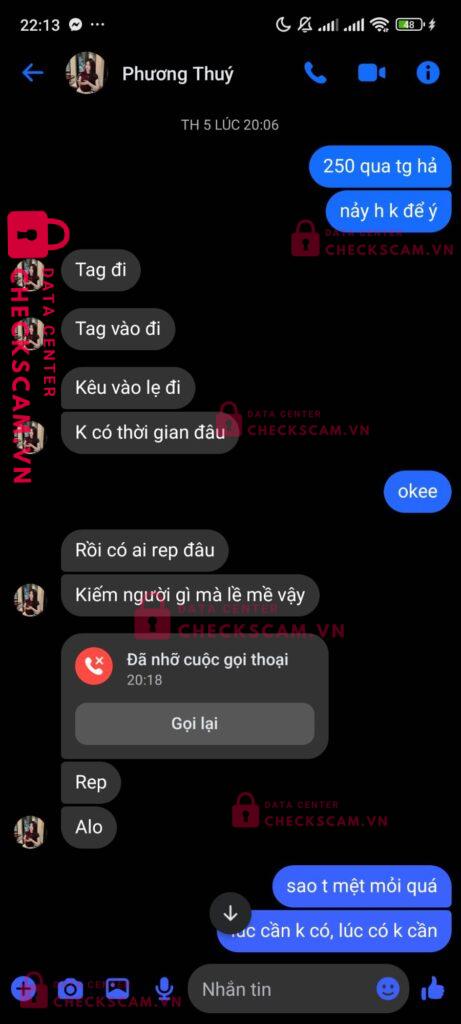Tap the Gọi lại button
Screen dimensions: 461x1024
pyautogui.click(x=195, y=724)
